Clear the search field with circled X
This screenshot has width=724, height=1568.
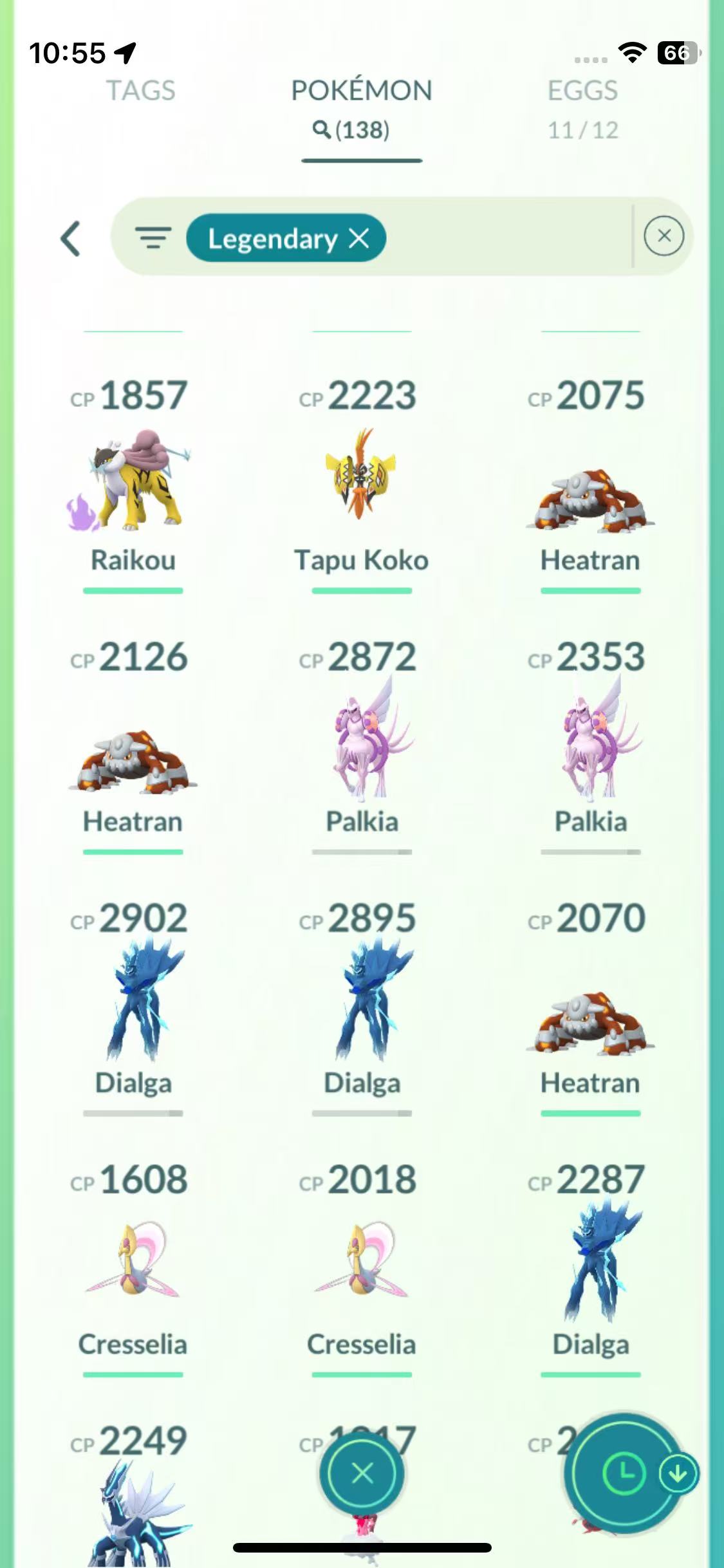point(664,236)
